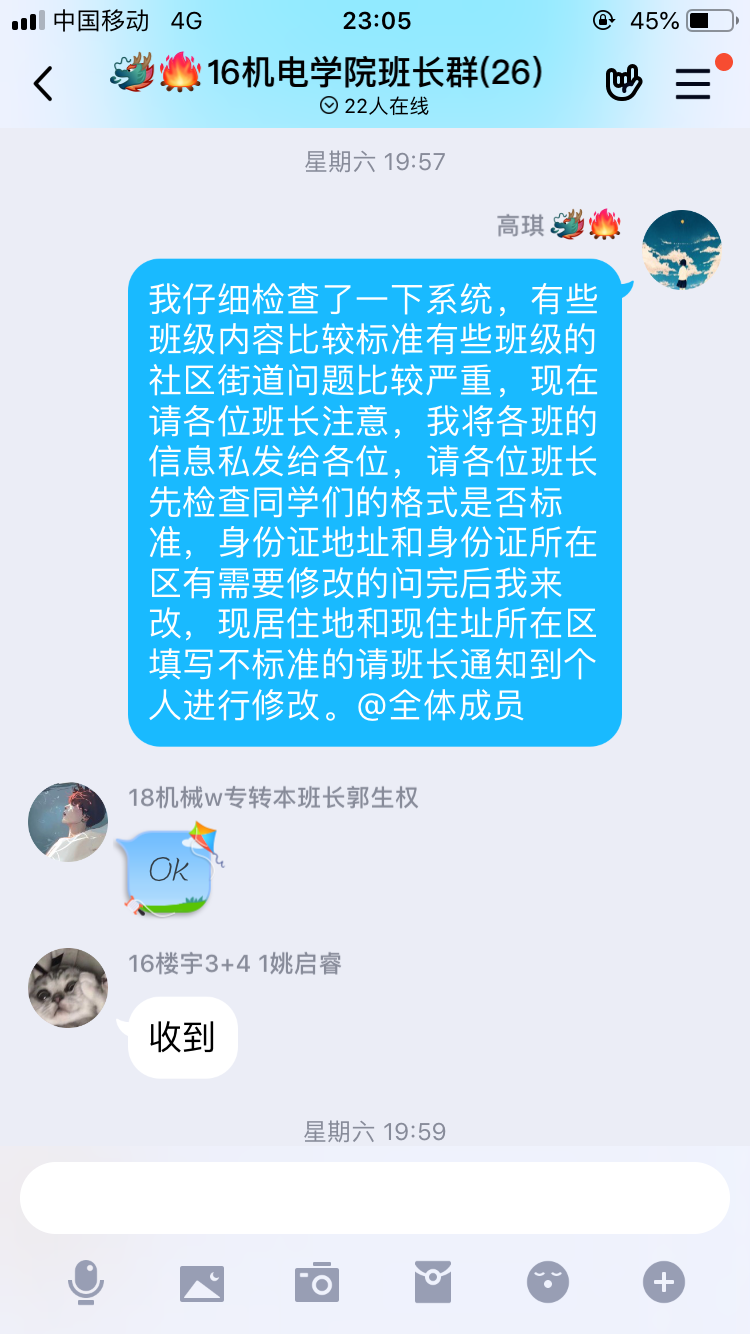Send a red packet
750x1334 pixels.
(433, 1282)
